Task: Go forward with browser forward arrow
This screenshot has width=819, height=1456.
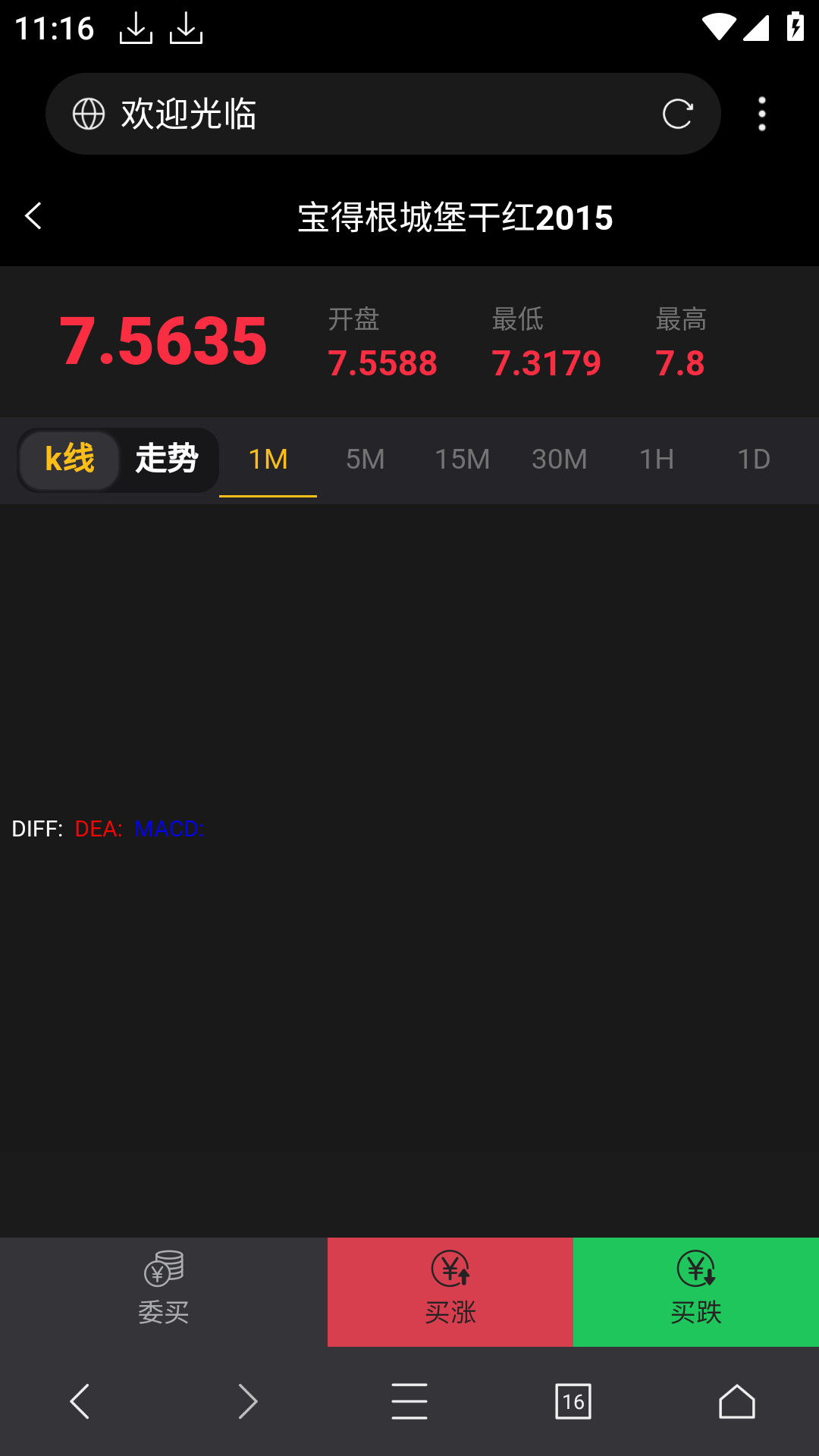Action: [x=247, y=1401]
